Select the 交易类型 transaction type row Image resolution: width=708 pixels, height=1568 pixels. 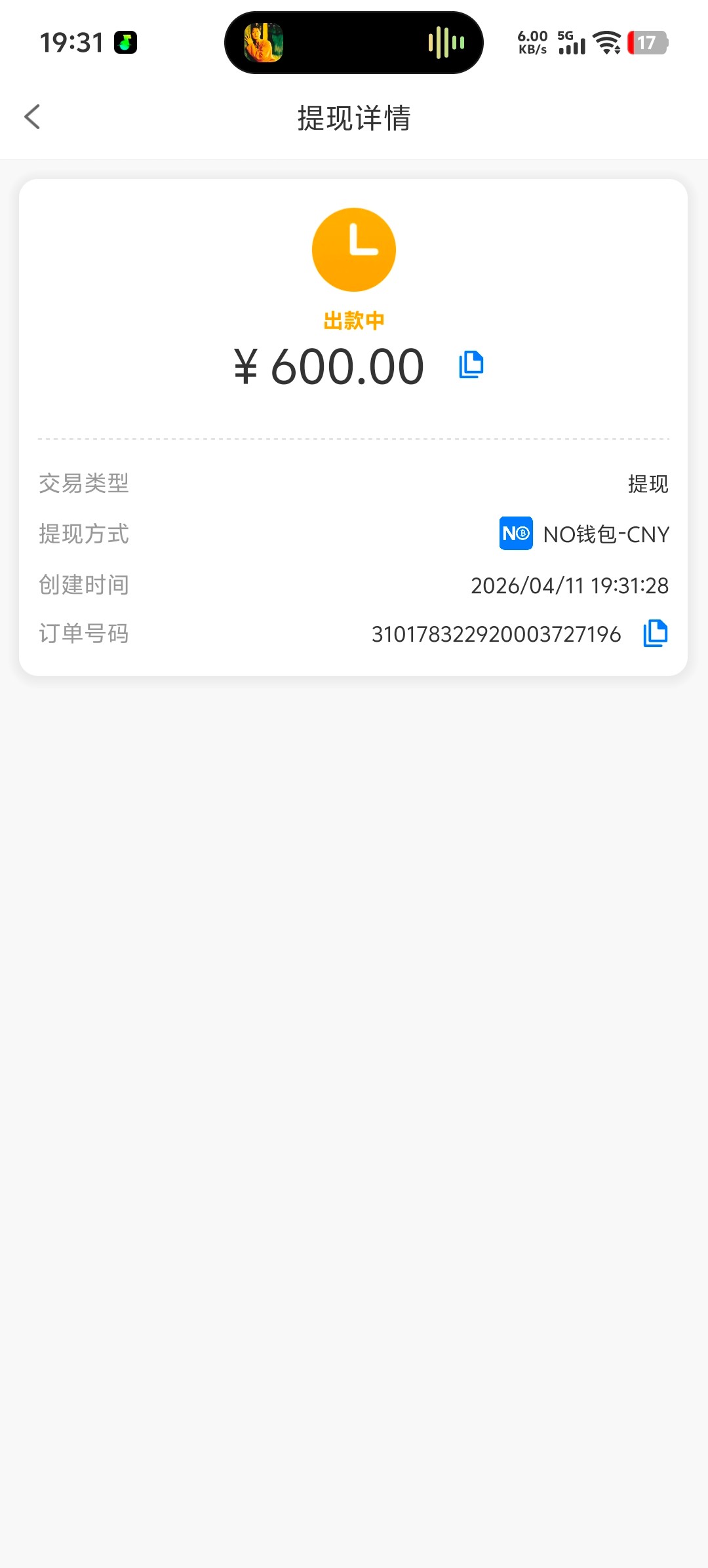click(x=83, y=484)
